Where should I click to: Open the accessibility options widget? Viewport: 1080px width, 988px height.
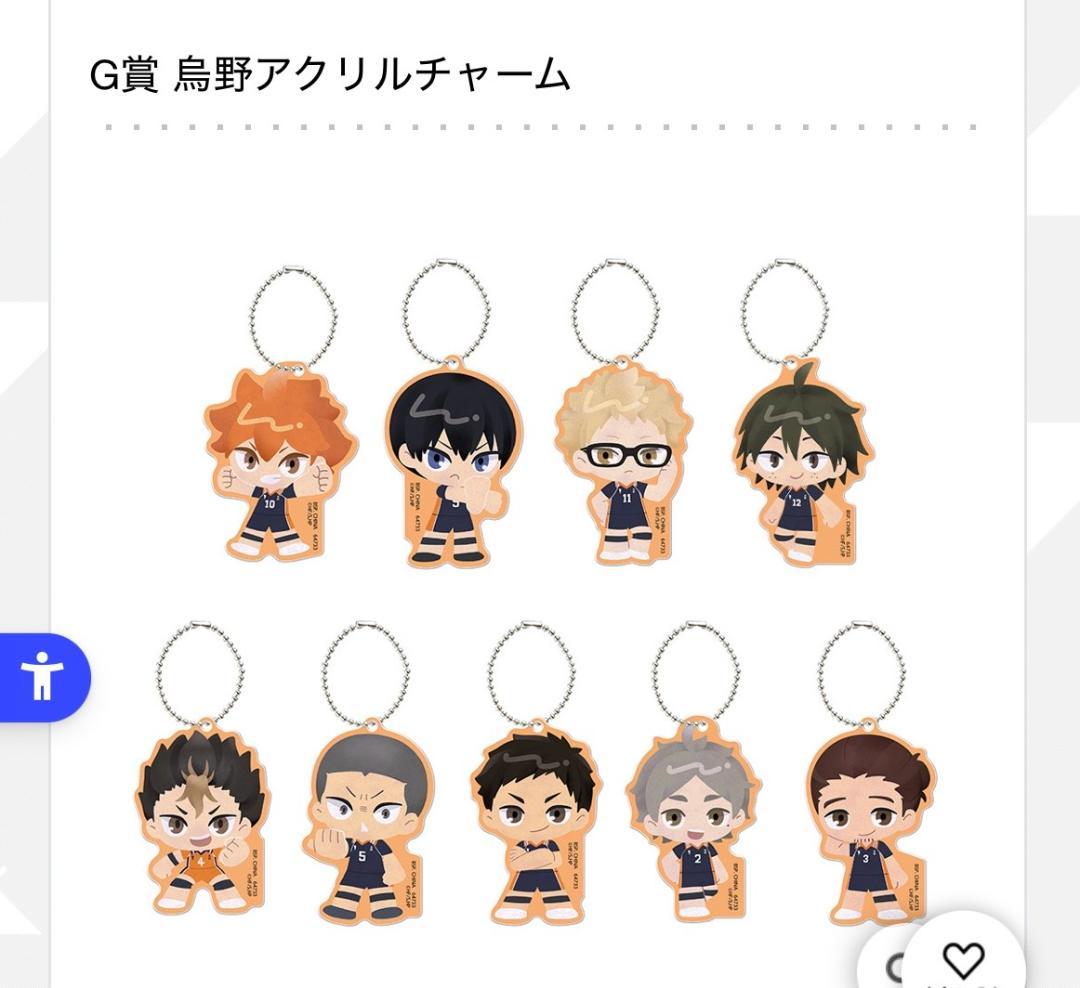click(x=43, y=678)
